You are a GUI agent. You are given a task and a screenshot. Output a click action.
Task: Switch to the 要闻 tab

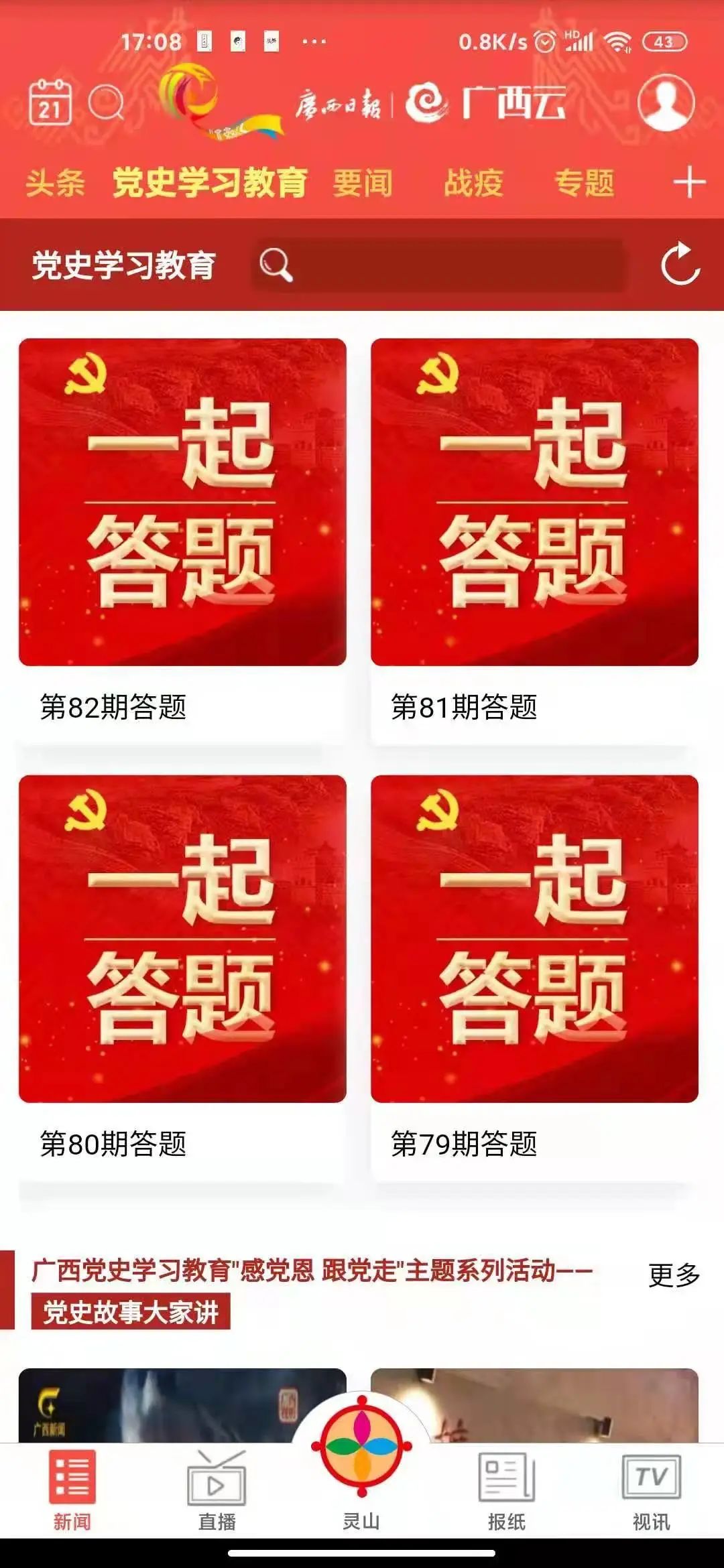[363, 183]
